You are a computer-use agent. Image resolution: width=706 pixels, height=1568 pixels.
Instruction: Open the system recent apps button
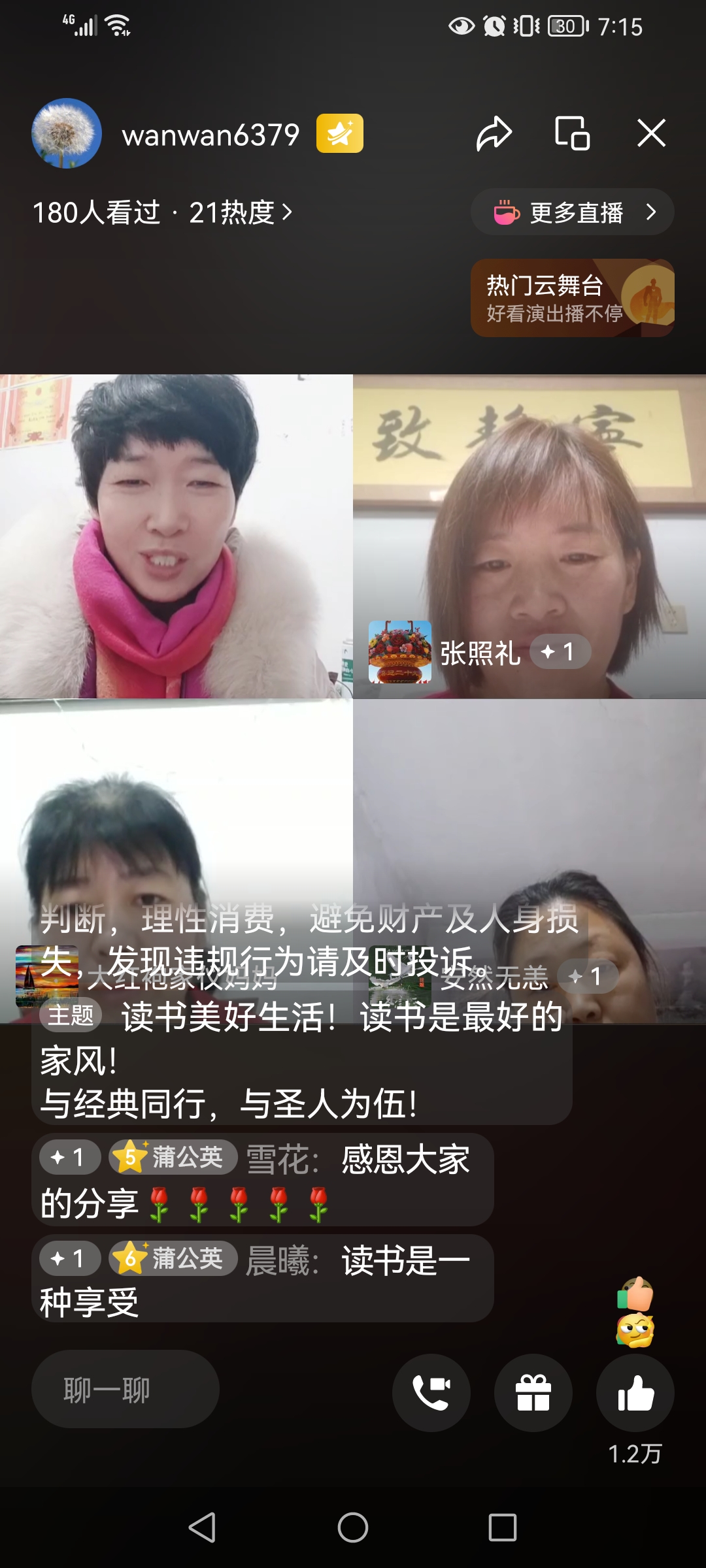tap(503, 1527)
